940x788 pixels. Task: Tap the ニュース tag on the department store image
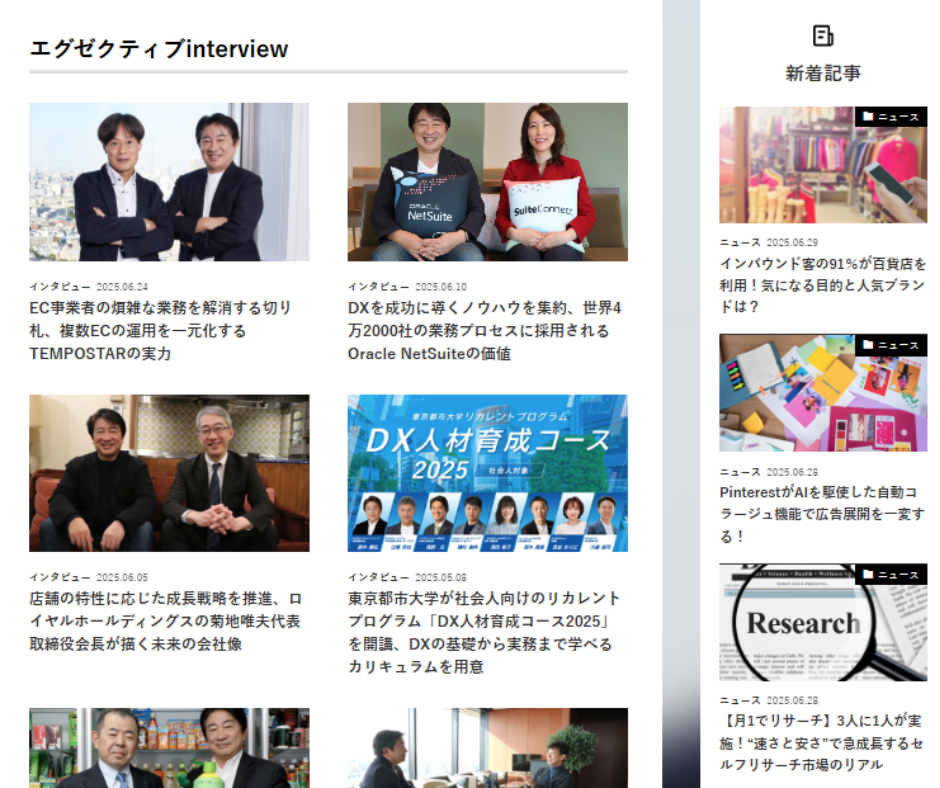click(891, 117)
